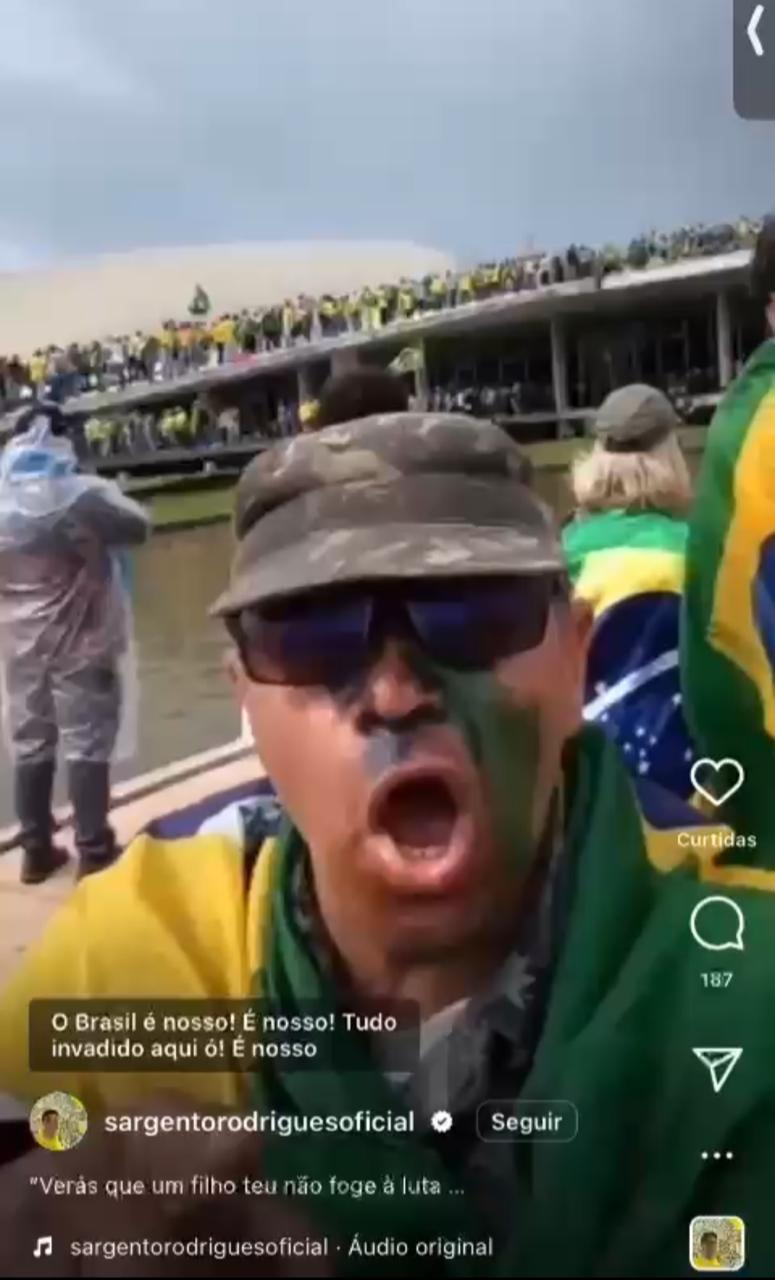Share the reel via paper plane icon
This screenshot has width=775, height=1280.
pos(717,1069)
